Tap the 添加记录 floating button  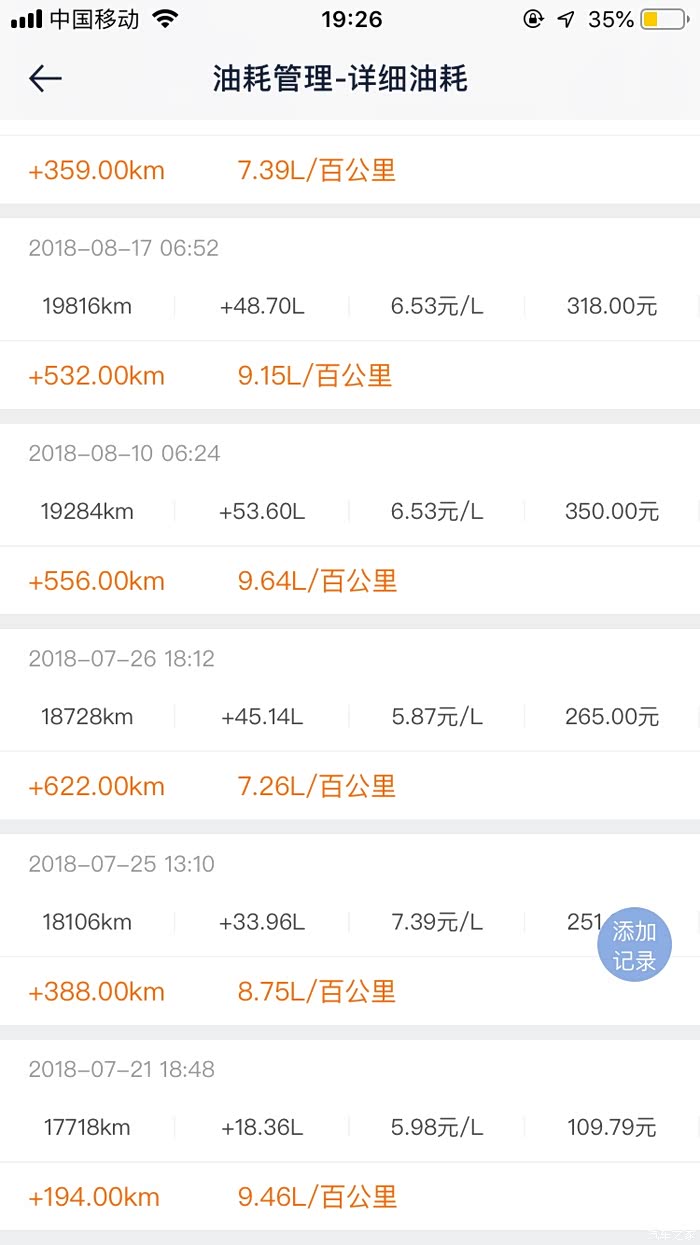(x=634, y=946)
